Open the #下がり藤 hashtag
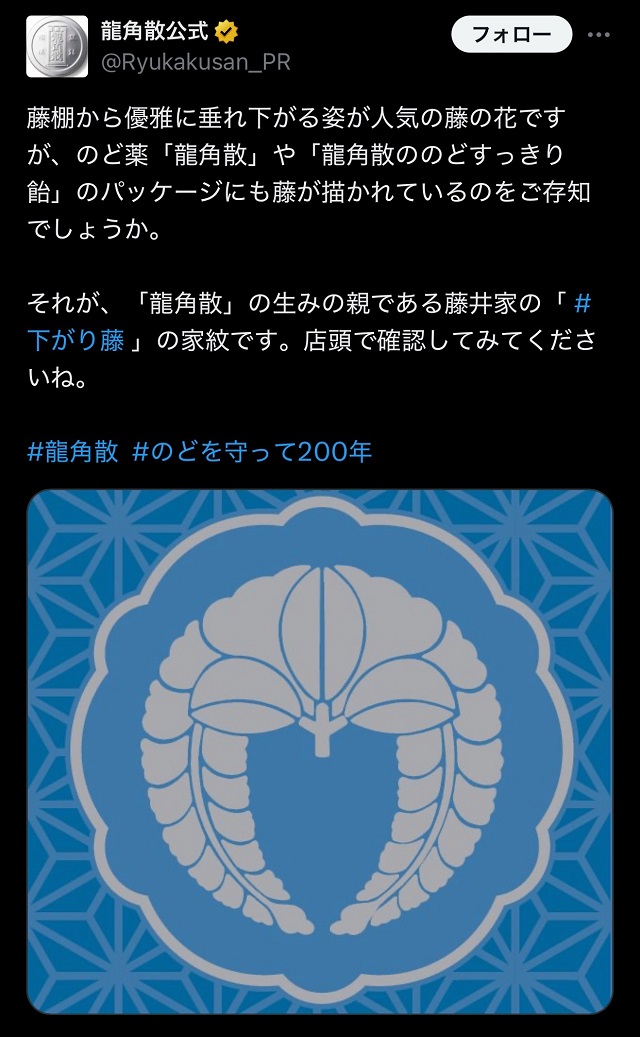This screenshot has width=640, height=1037. [x=76, y=340]
